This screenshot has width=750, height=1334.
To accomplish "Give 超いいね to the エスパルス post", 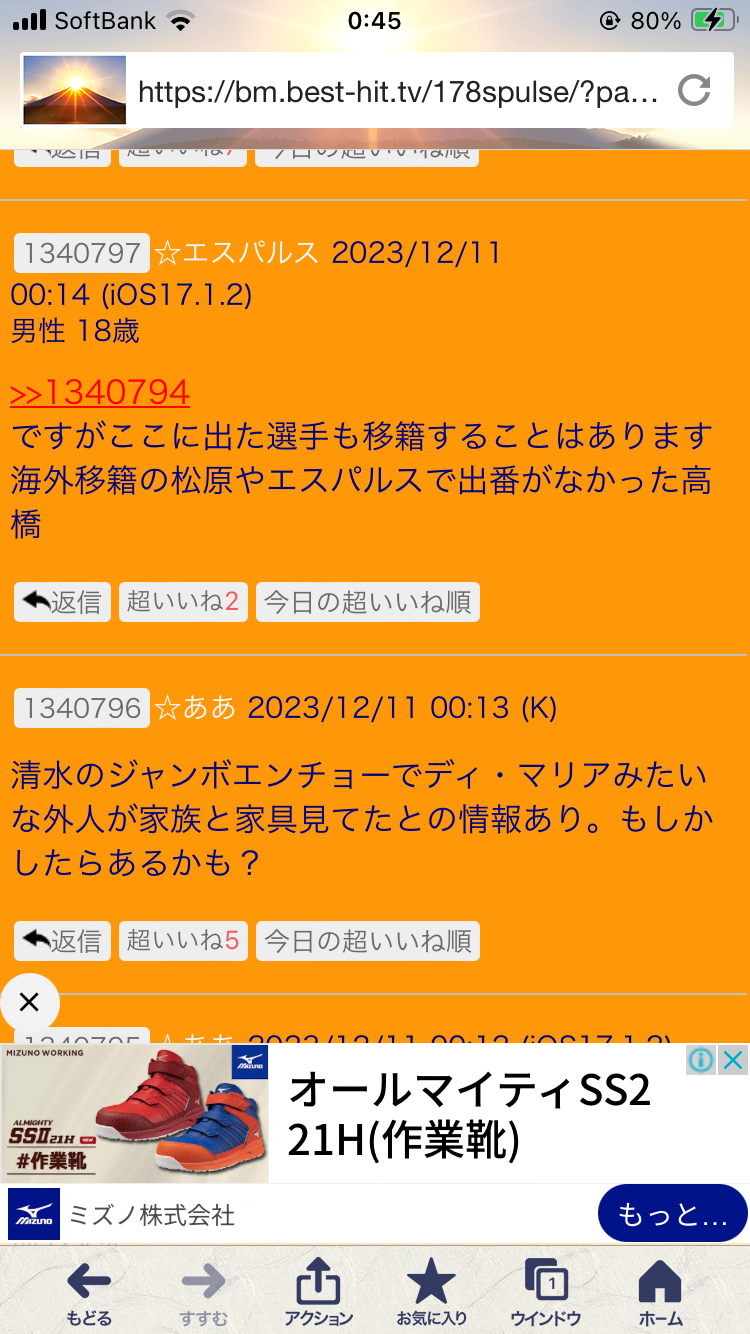I will coord(183,602).
